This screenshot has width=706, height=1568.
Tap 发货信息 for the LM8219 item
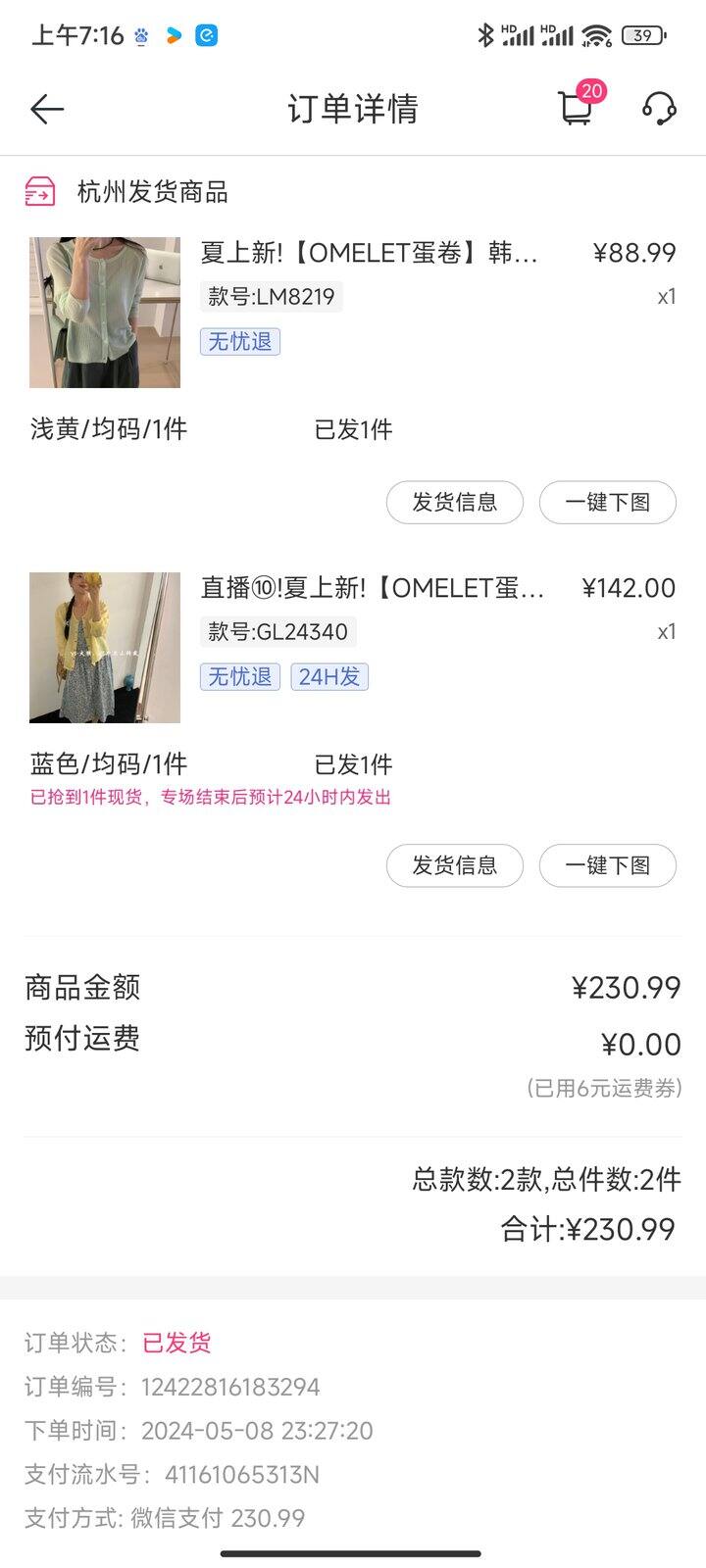point(455,503)
